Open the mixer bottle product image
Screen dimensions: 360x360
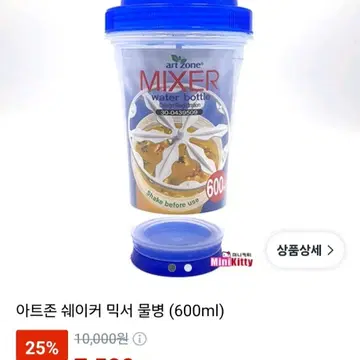tap(179, 139)
